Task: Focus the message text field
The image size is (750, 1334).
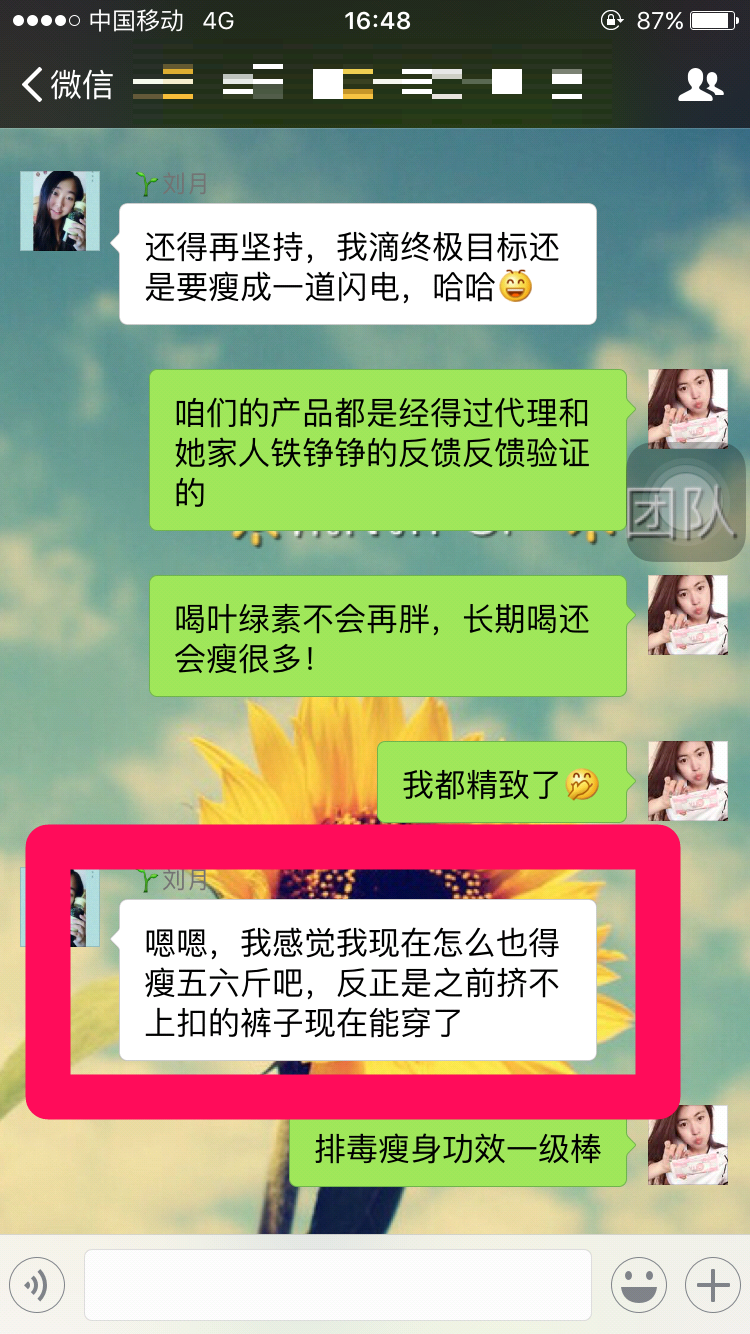Action: 338,1285
